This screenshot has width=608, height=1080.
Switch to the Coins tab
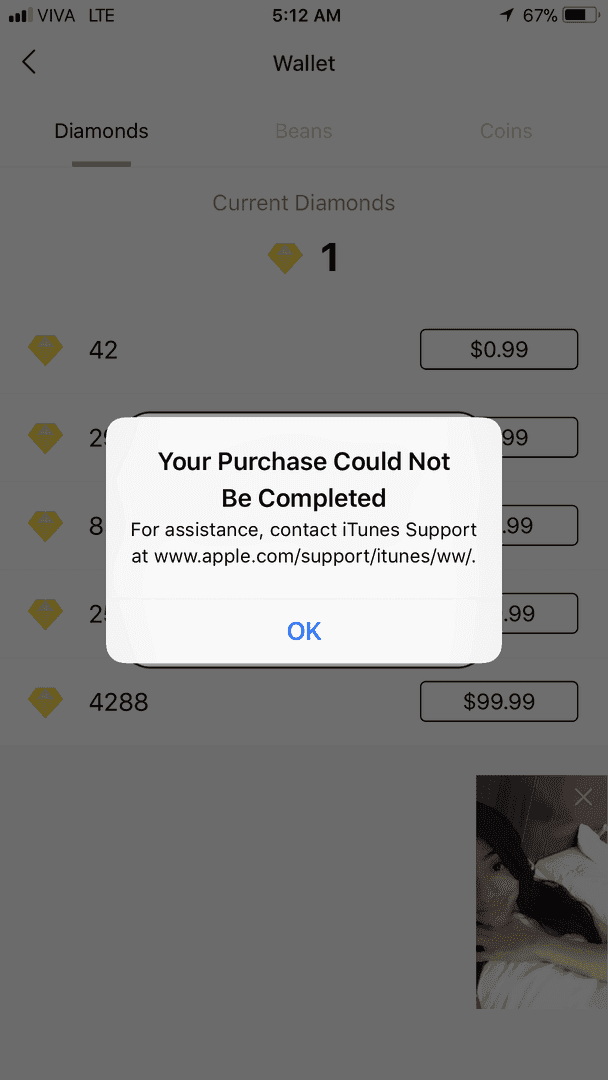click(506, 131)
